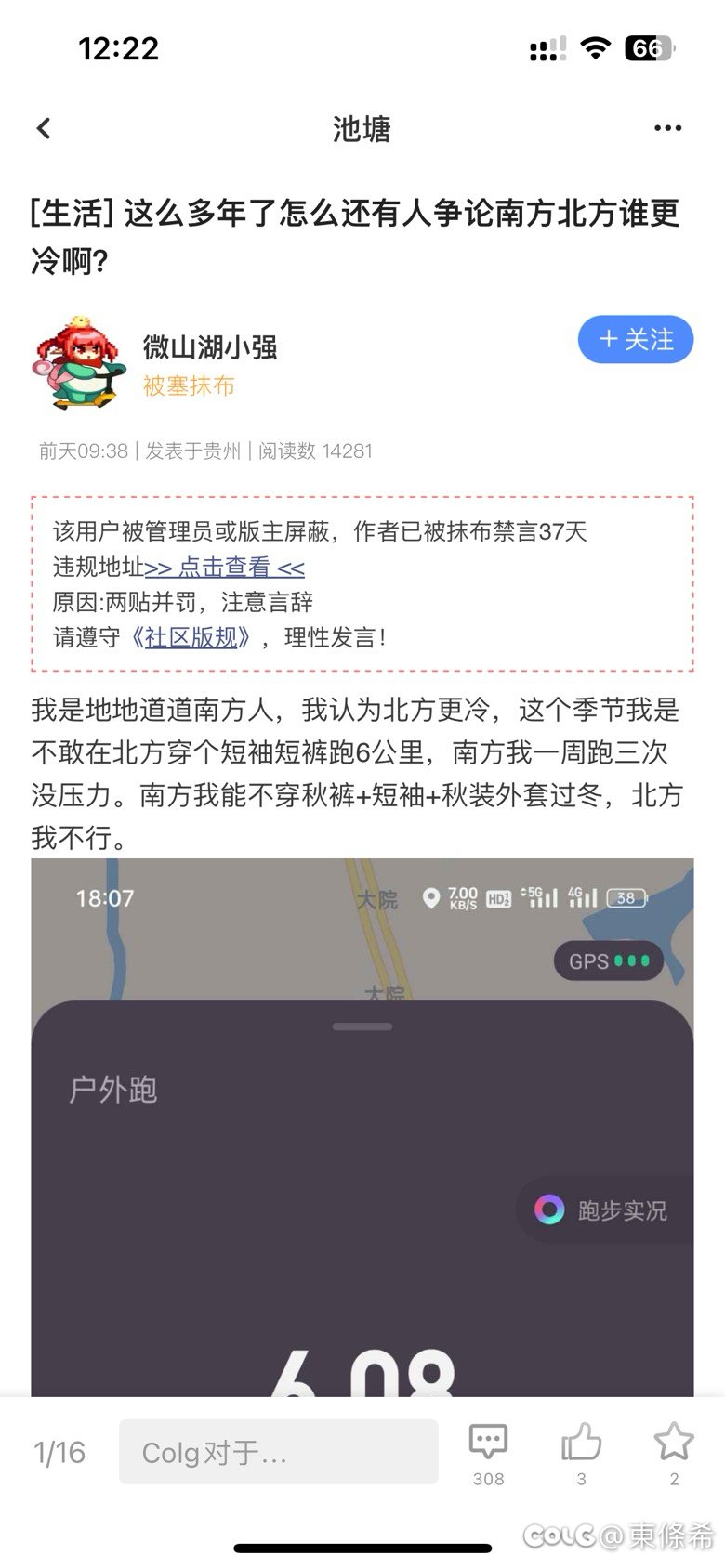Open 微山湖小强's avatar profile

pos(80,363)
